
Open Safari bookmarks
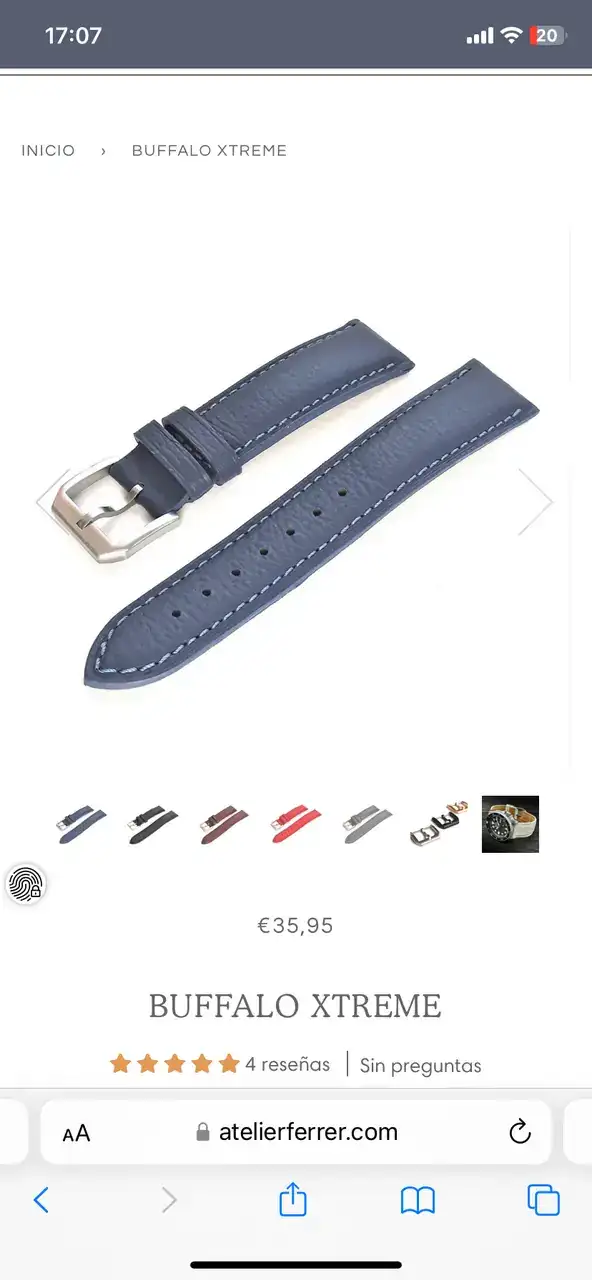(x=418, y=1200)
